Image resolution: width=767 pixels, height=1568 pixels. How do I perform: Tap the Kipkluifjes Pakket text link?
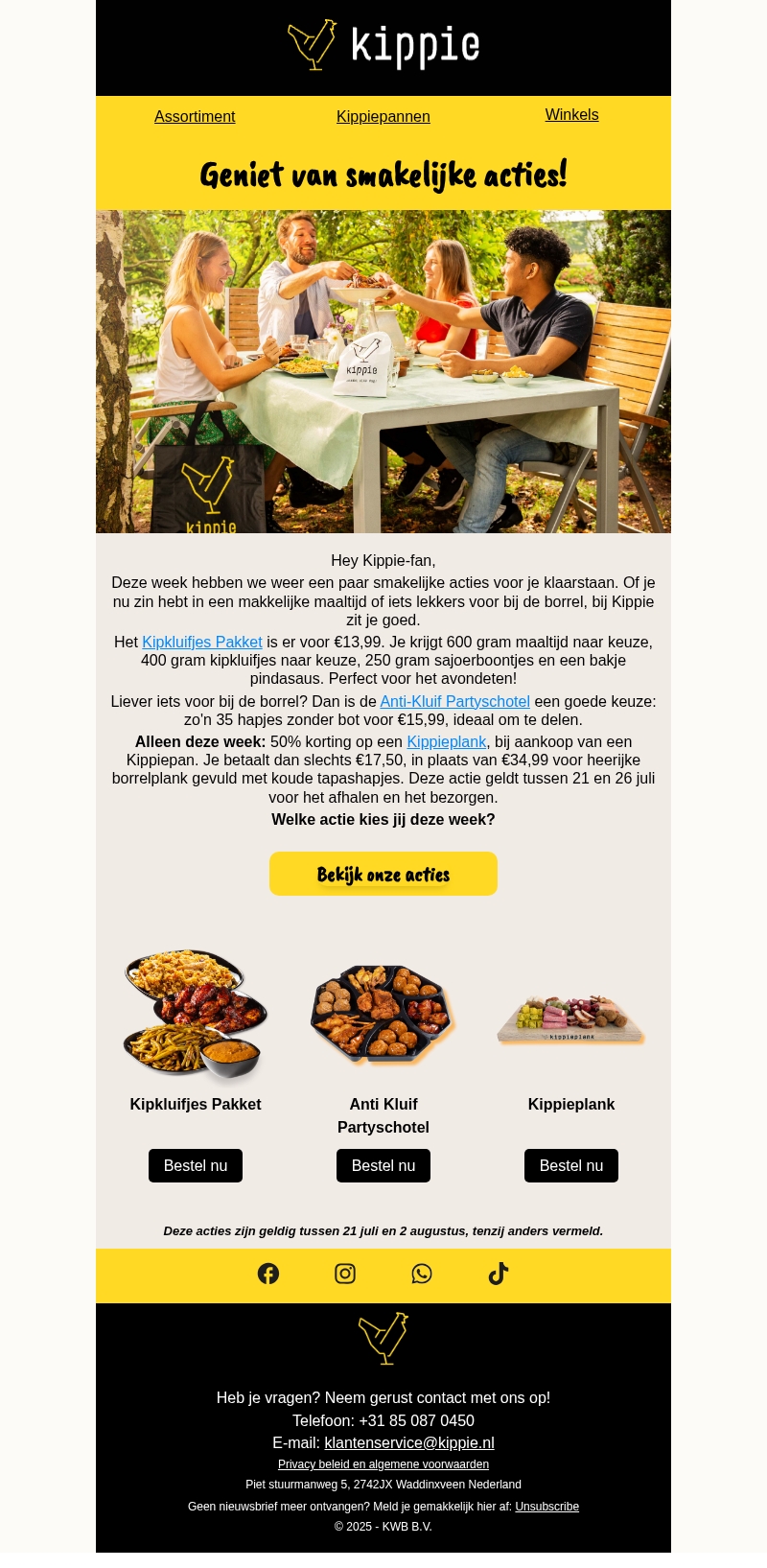pos(201,643)
